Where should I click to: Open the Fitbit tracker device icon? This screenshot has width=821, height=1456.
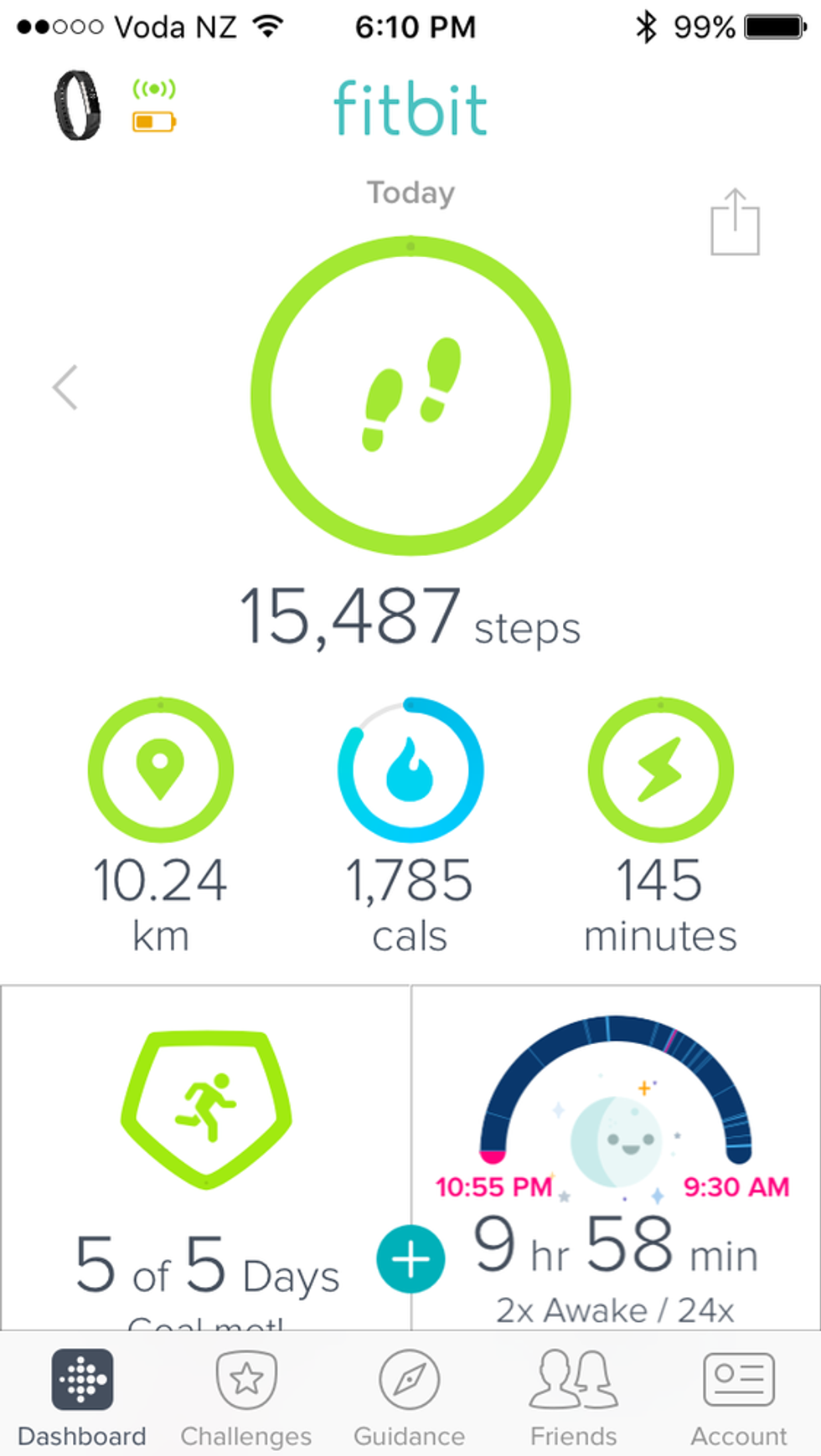coord(78,105)
